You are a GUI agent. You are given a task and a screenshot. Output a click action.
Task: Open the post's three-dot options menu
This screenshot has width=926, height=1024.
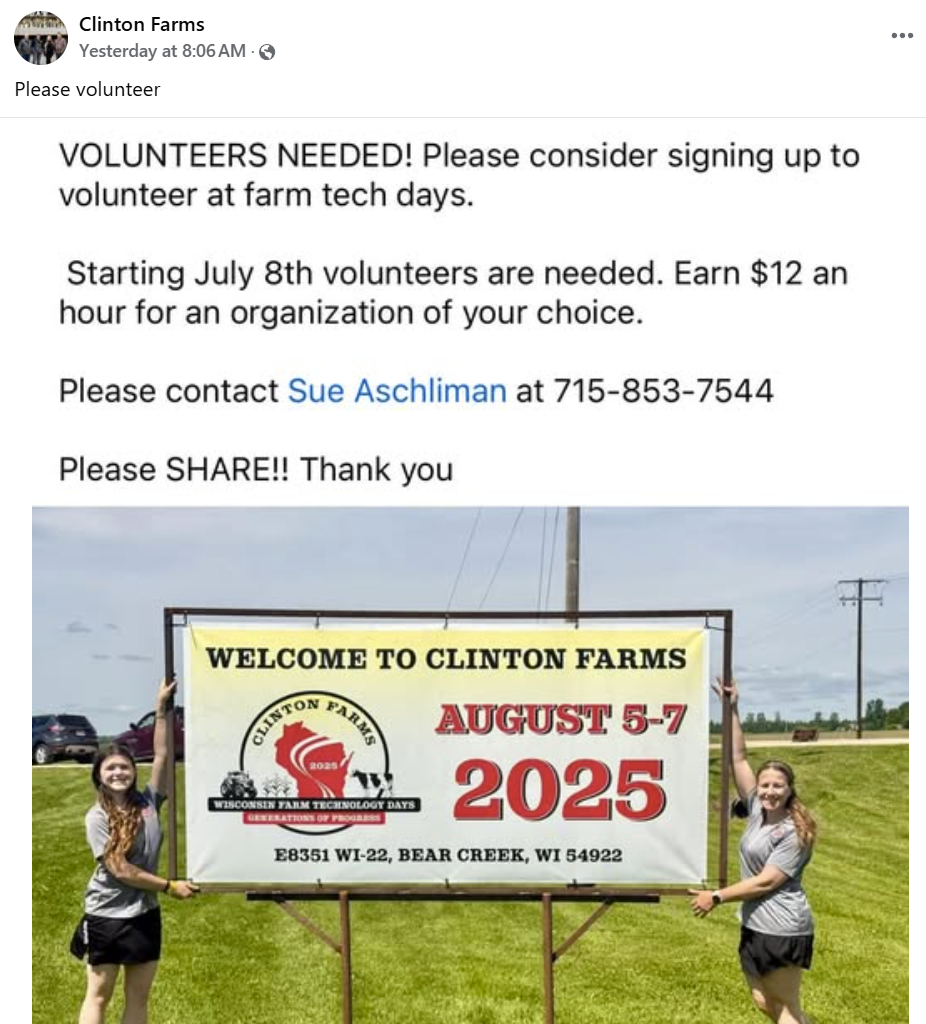(901, 36)
